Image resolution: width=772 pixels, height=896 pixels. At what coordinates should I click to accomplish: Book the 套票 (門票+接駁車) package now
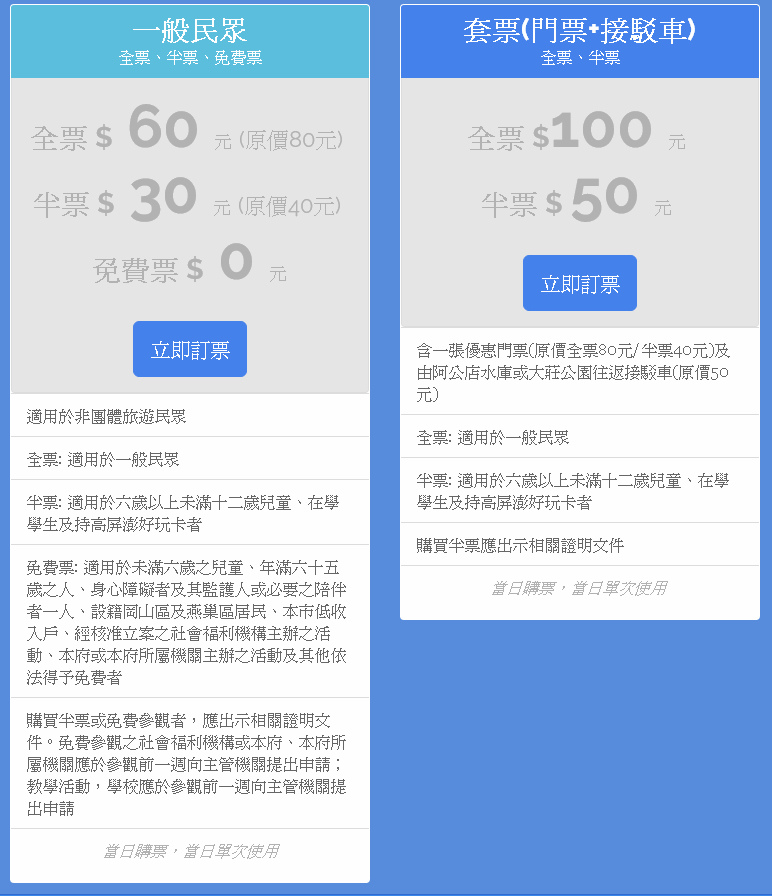pos(580,283)
